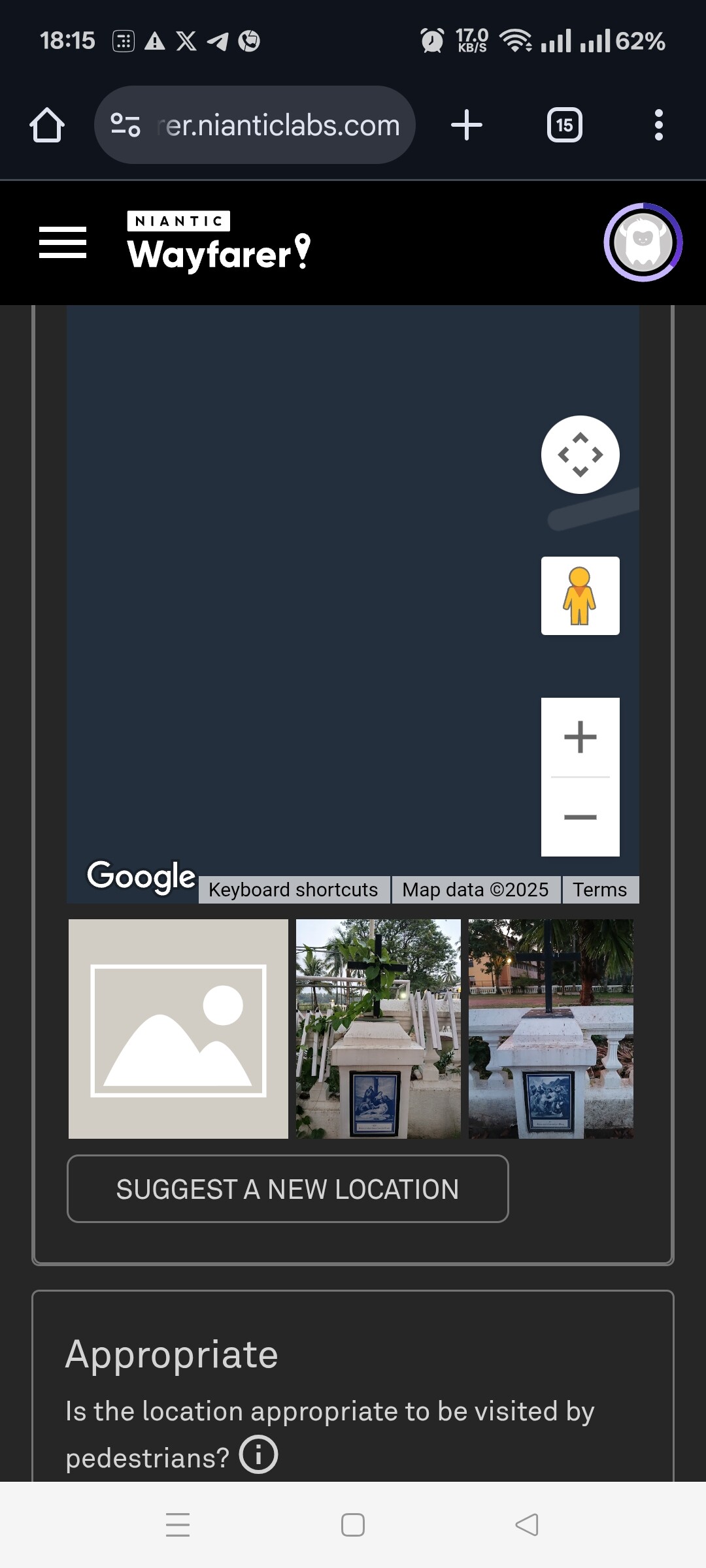This screenshot has height=1568, width=706.
Task: Open the placeholder image thumbnail
Action: pos(178,1029)
